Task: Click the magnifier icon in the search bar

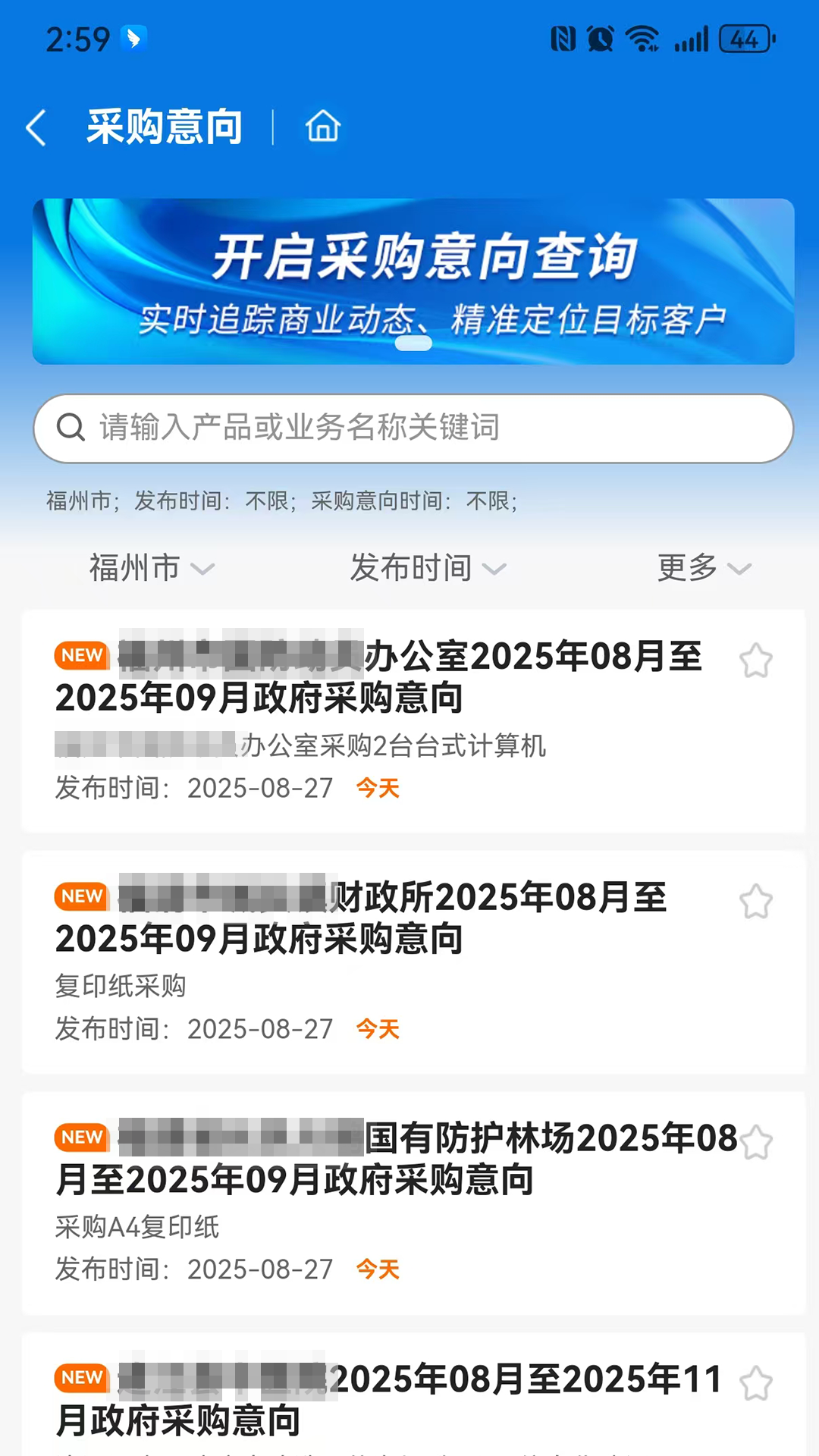Action: (72, 428)
